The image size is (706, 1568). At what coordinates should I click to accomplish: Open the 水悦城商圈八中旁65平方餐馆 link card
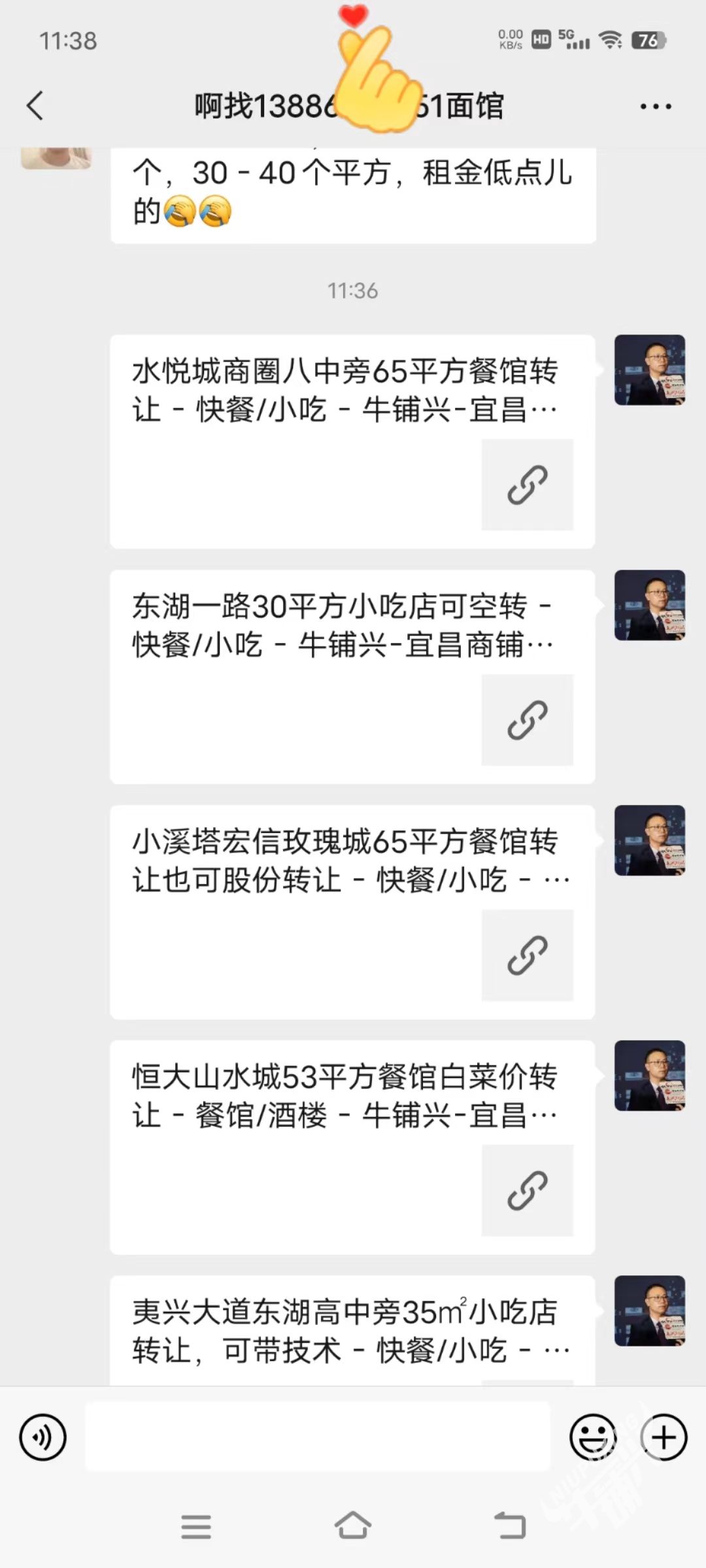click(x=352, y=442)
